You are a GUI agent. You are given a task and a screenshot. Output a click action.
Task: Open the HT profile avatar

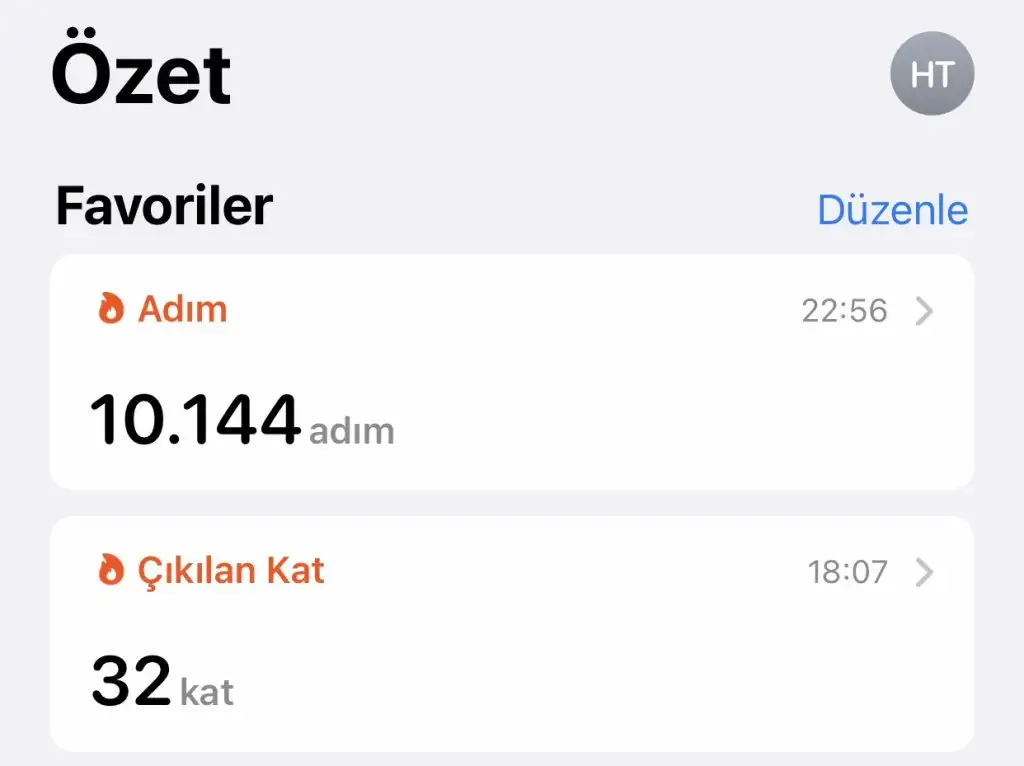pyautogui.click(x=932, y=73)
